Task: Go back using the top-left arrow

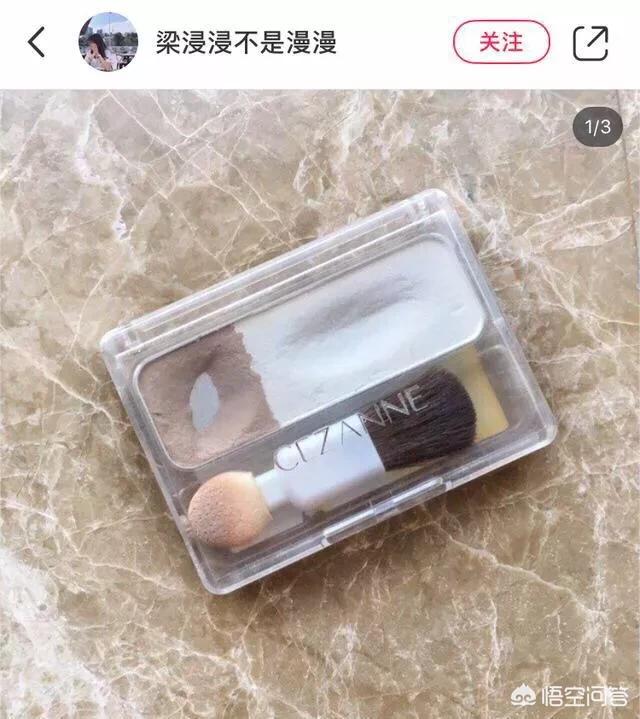Action: point(37,42)
